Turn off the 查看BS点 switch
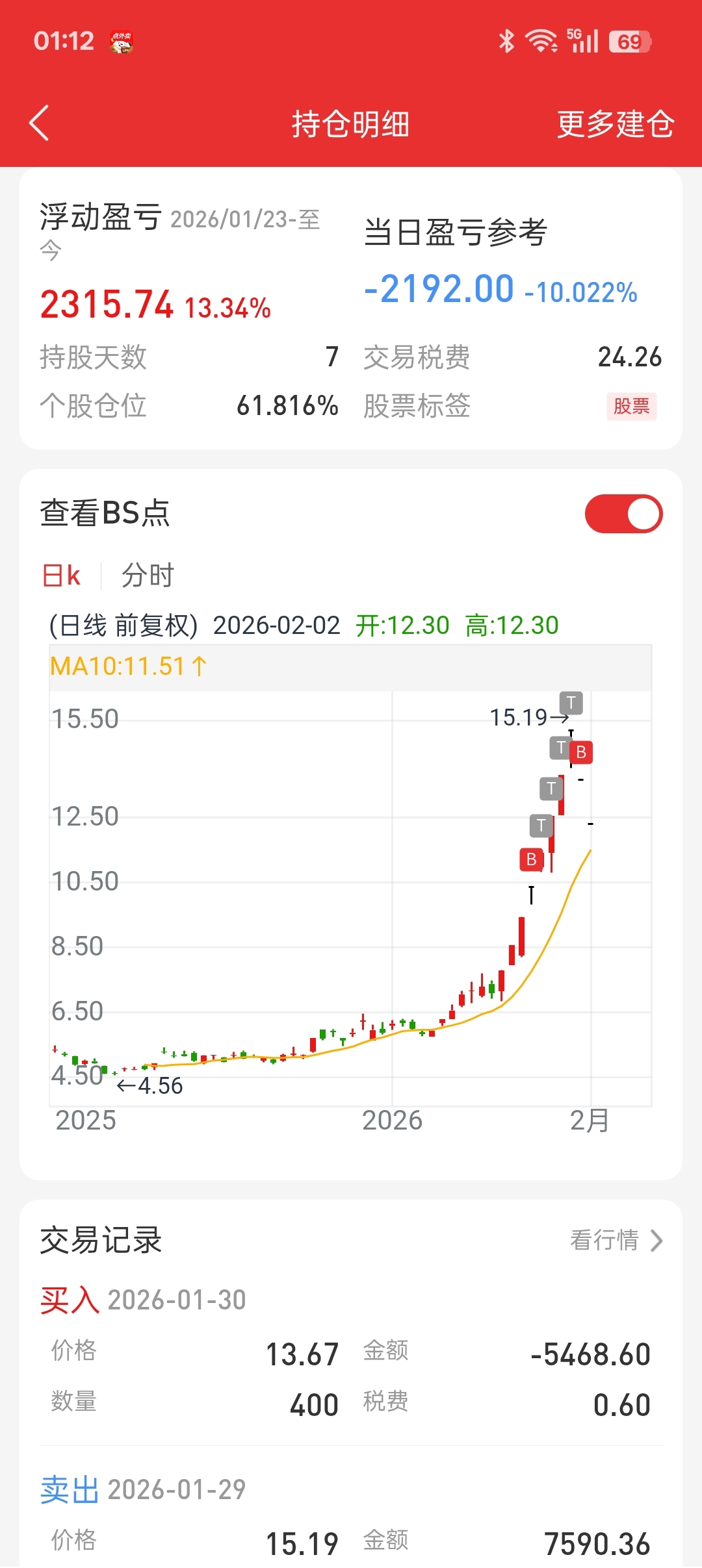The image size is (702, 1568). click(623, 514)
